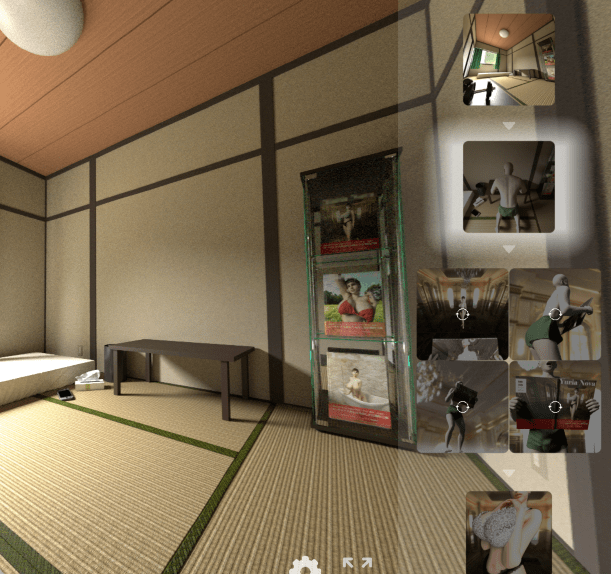Open the settings gear
611x574 pixels.
point(305,566)
